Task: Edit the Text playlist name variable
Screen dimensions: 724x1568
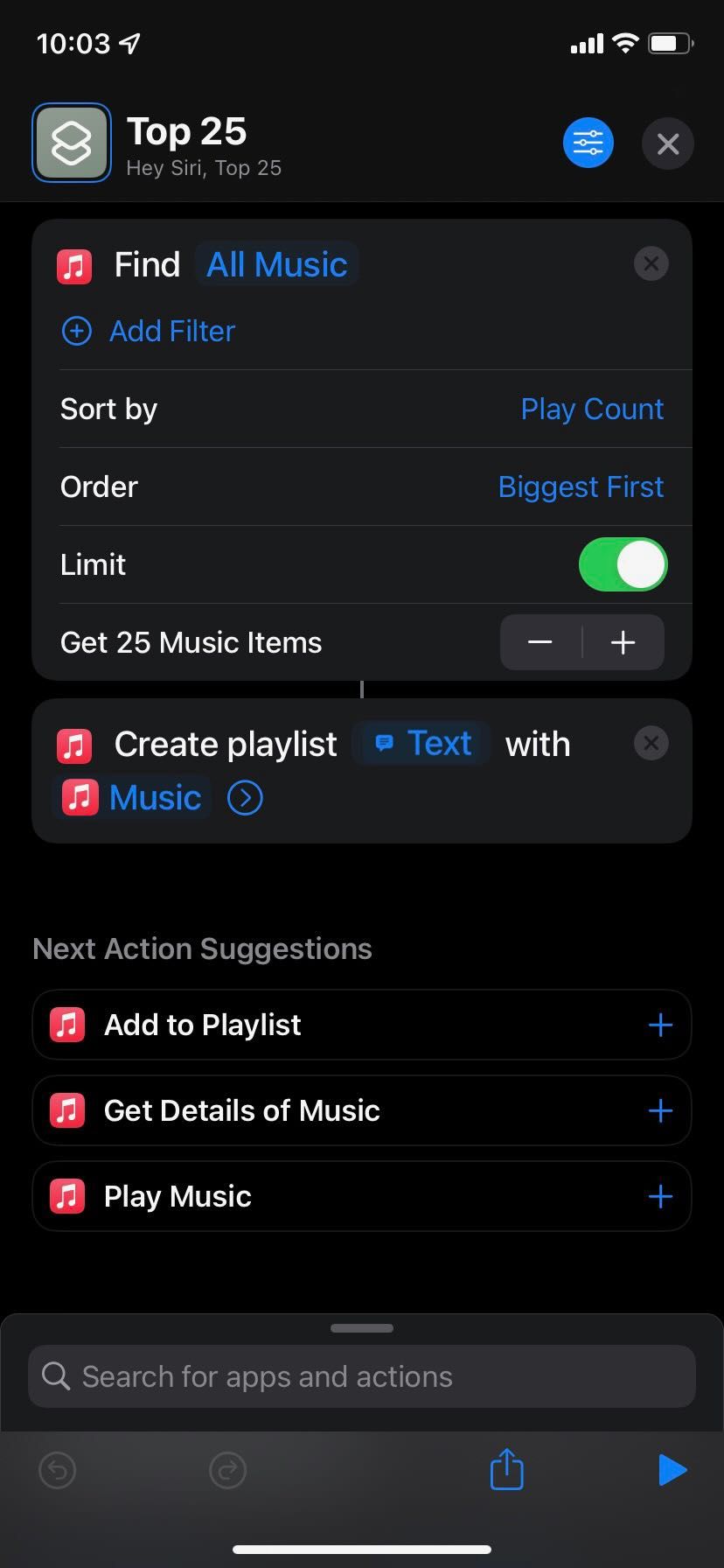Action: coord(422,744)
